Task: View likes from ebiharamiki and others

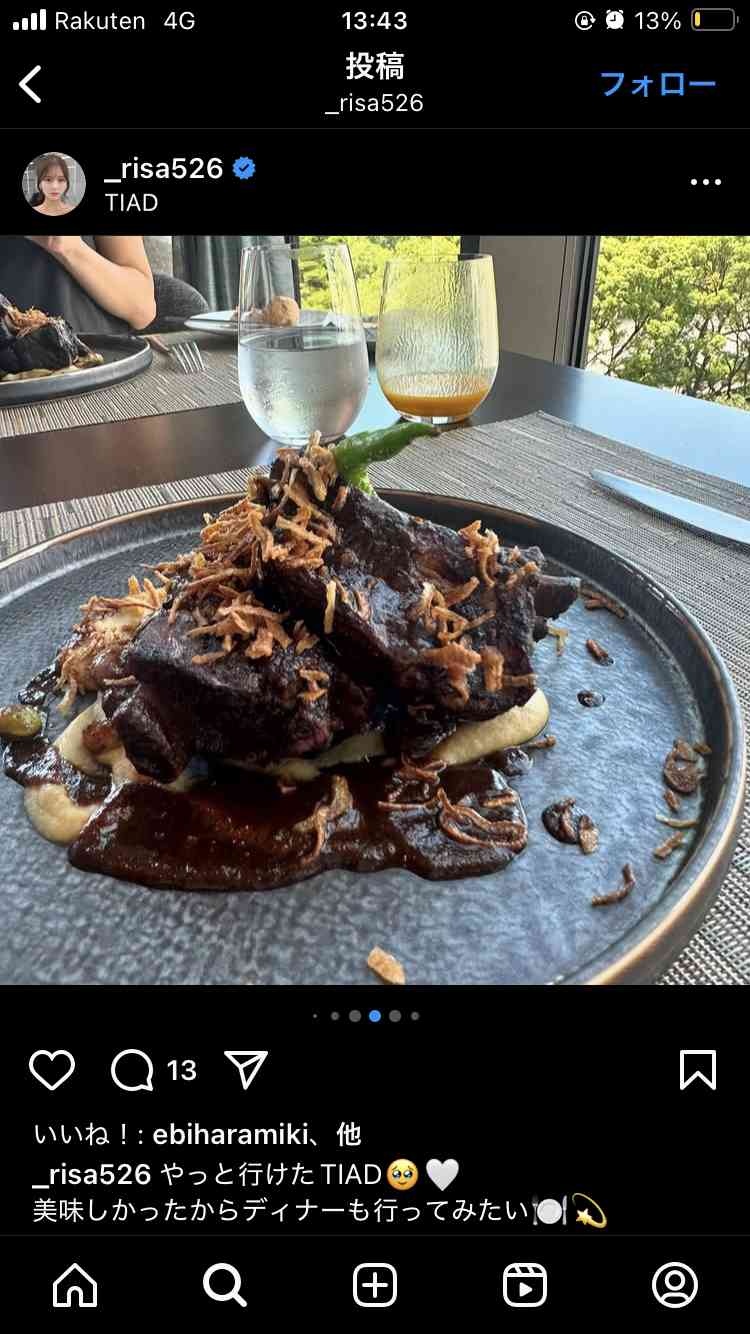Action: click(197, 1134)
